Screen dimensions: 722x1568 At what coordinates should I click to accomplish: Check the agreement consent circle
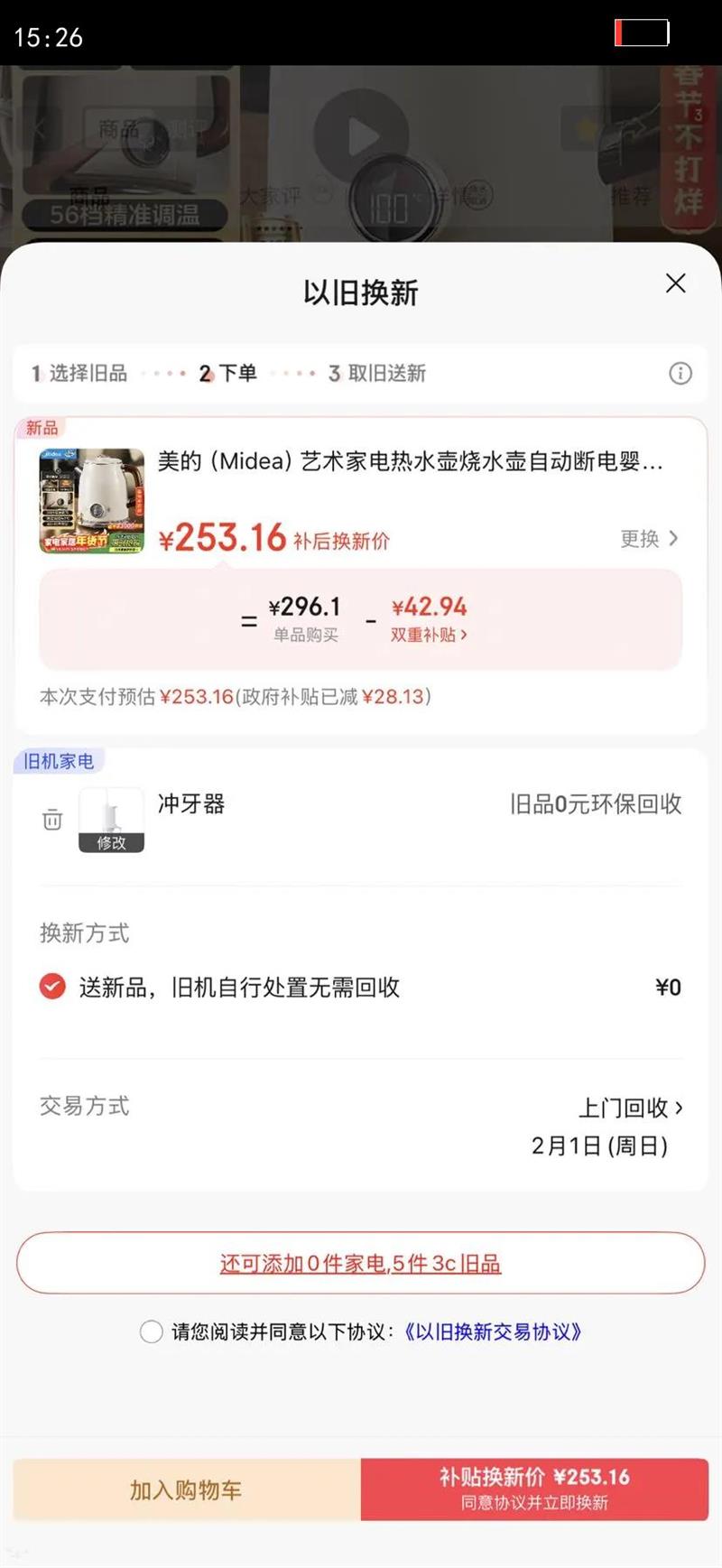[152, 1331]
